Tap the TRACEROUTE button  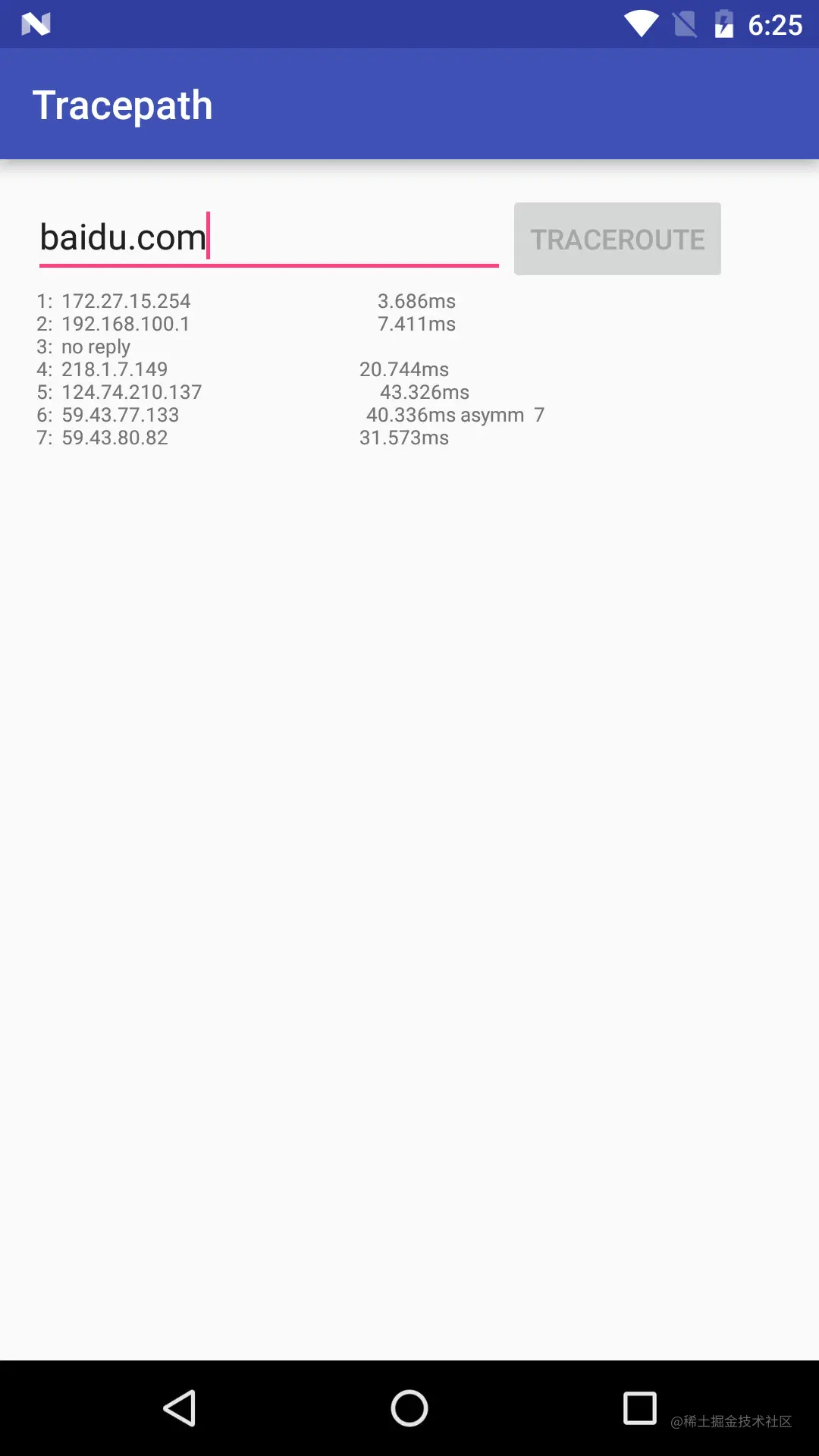click(x=617, y=239)
